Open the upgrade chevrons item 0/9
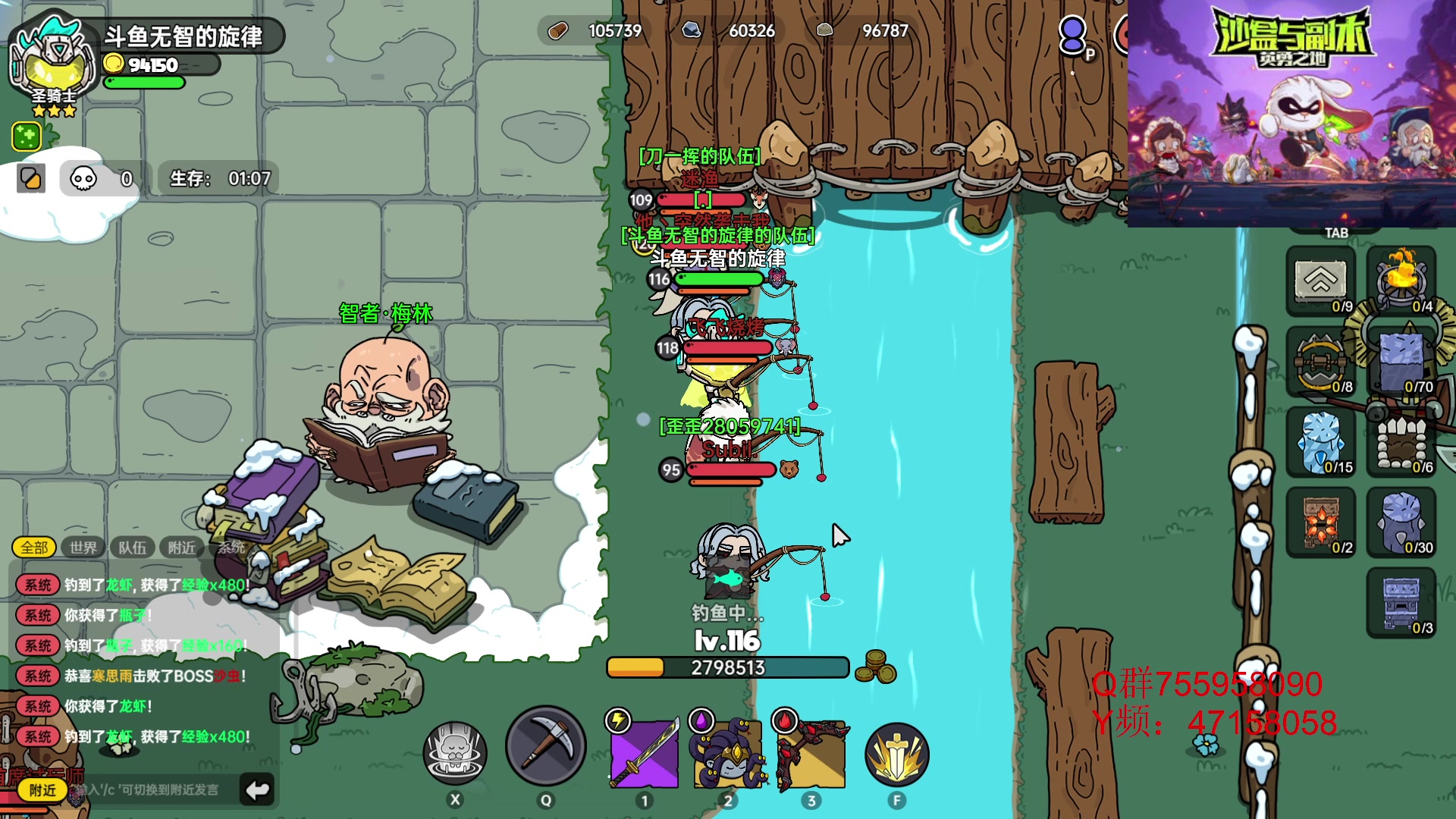The height and width of the screenshot is (819, 1456). click(x=1321, y=281)
